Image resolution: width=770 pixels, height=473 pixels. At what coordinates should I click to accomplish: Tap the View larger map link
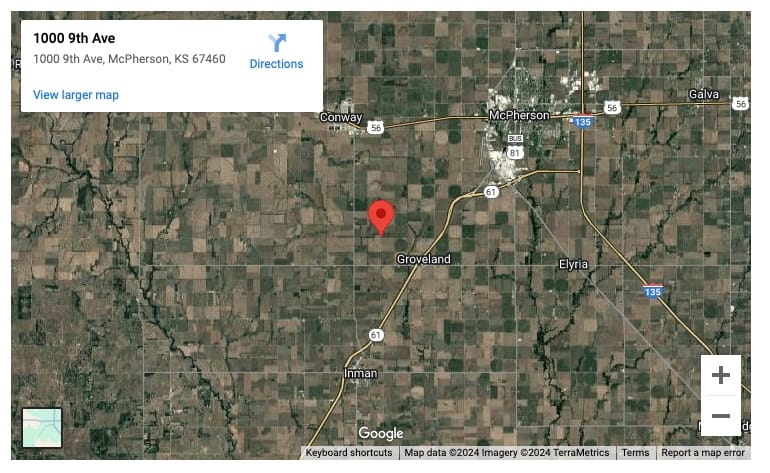[76, 95]
